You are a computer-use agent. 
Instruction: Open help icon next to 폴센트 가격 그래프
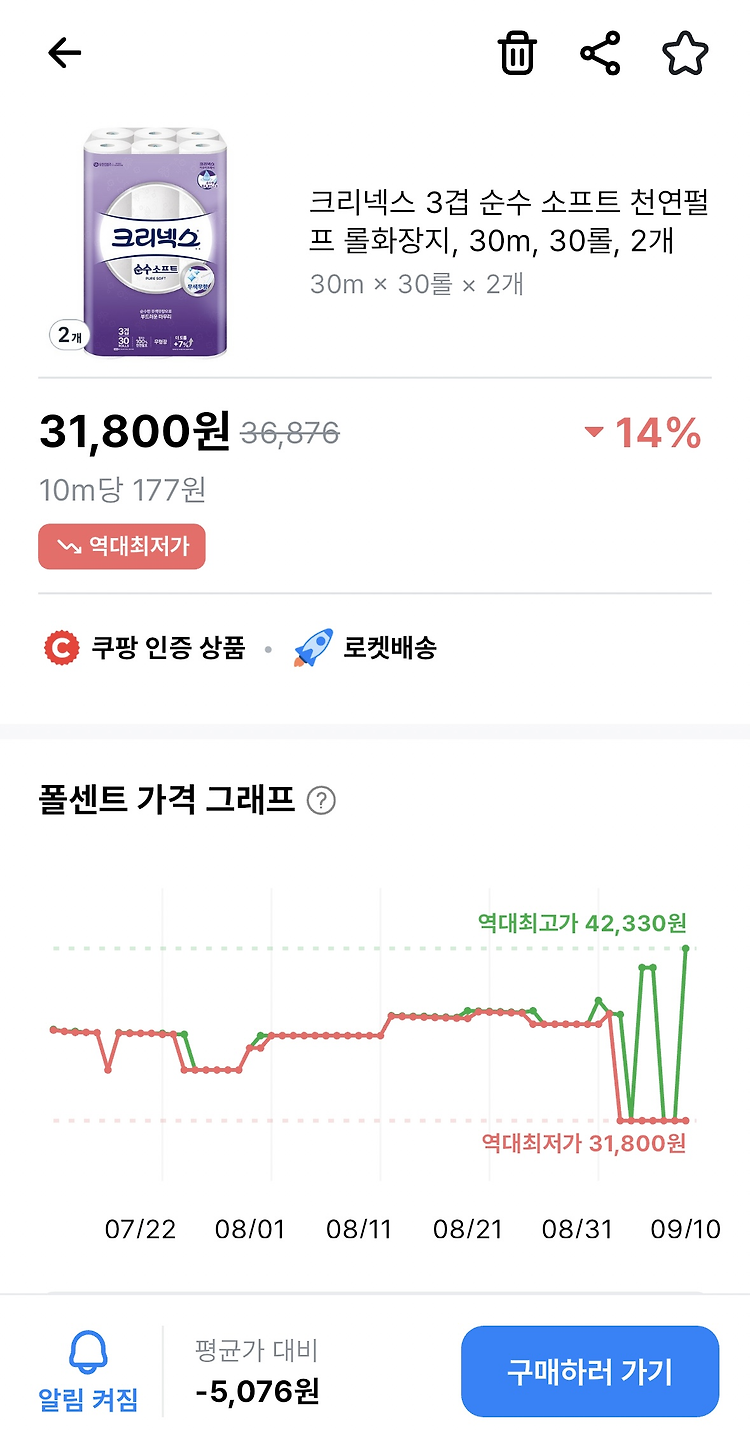pyautogui.click(x=321, y=801)
